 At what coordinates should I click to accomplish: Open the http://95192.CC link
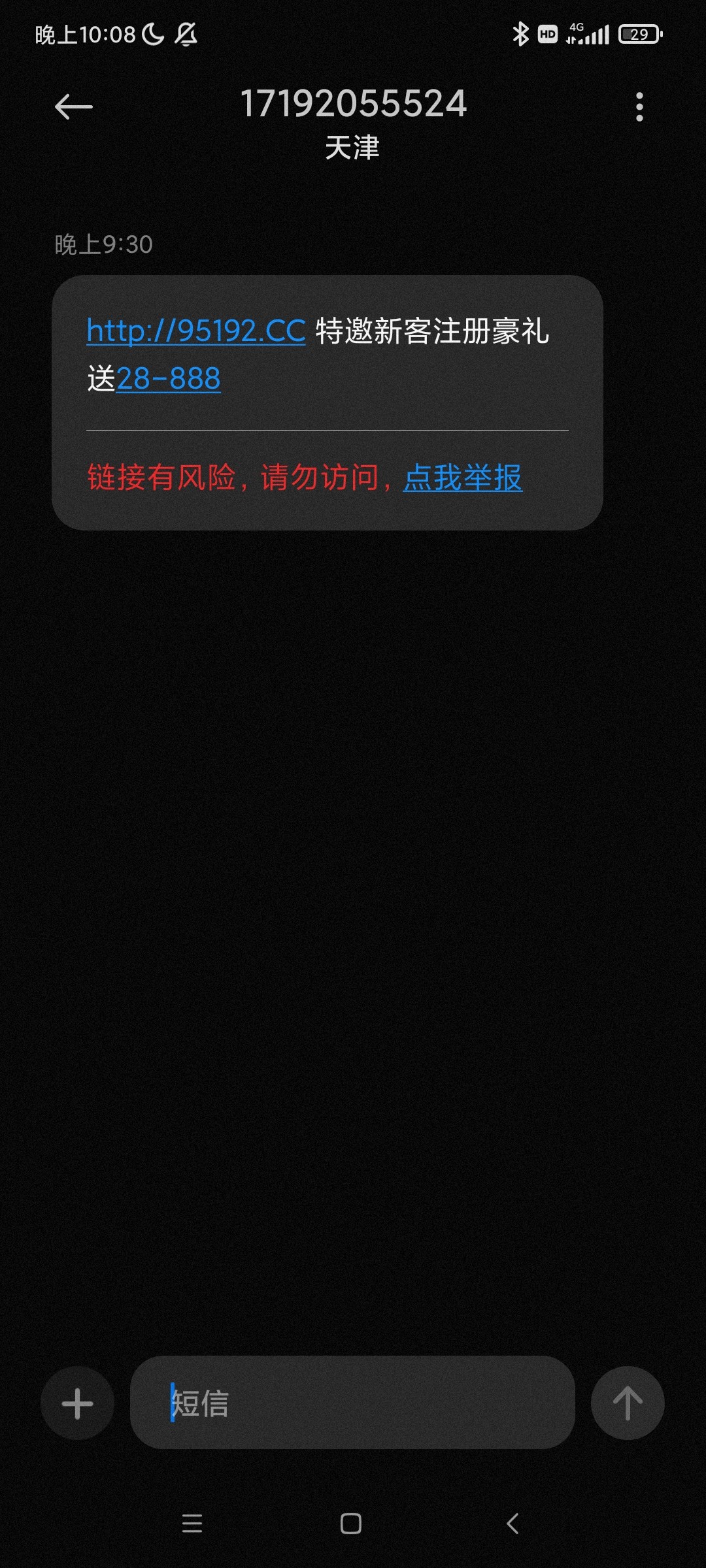(x=196, y=331)
